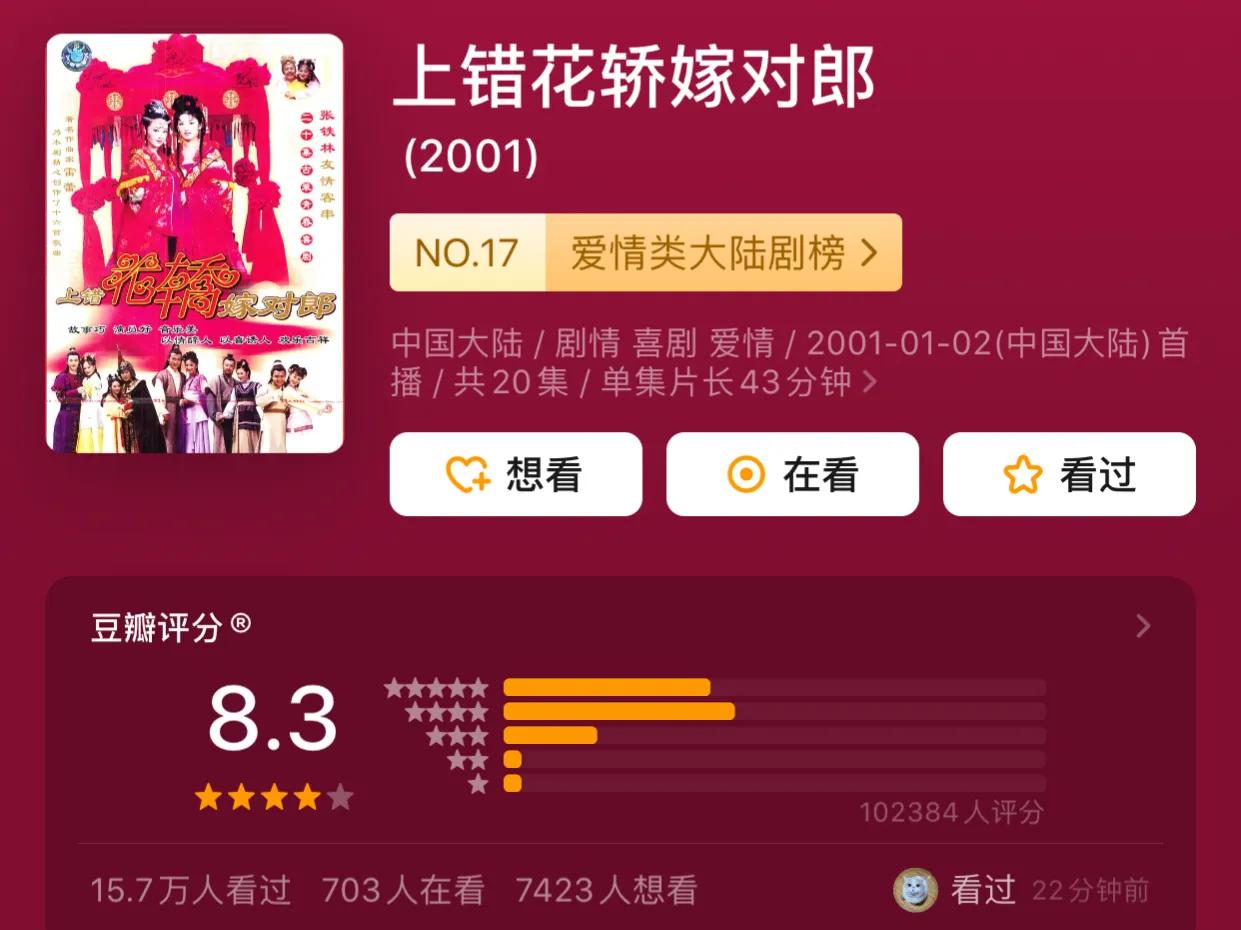
Task: Mark the drama as 想看
Action: [x=515, y=475]
